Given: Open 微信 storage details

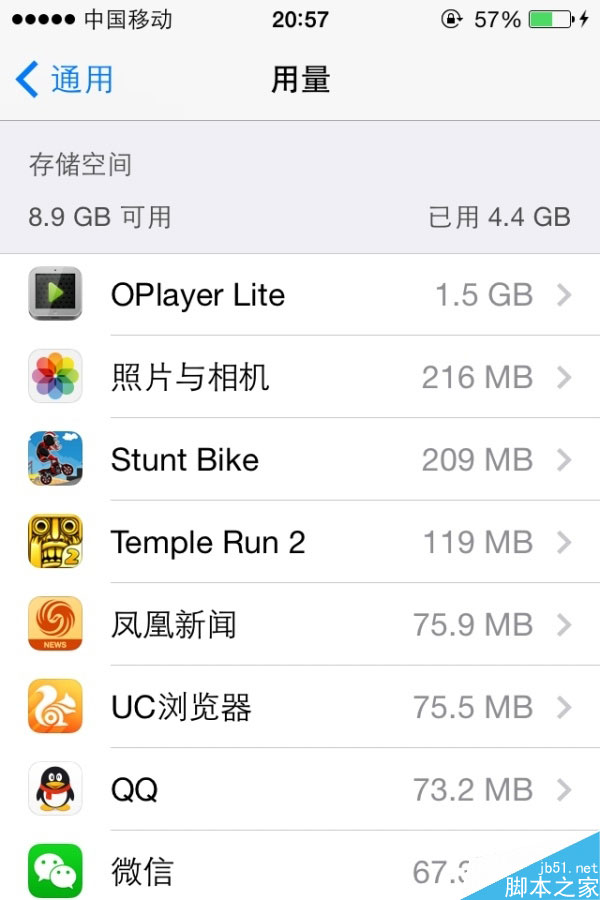Looking at the screenshot, I should click(x=250, y=870).
